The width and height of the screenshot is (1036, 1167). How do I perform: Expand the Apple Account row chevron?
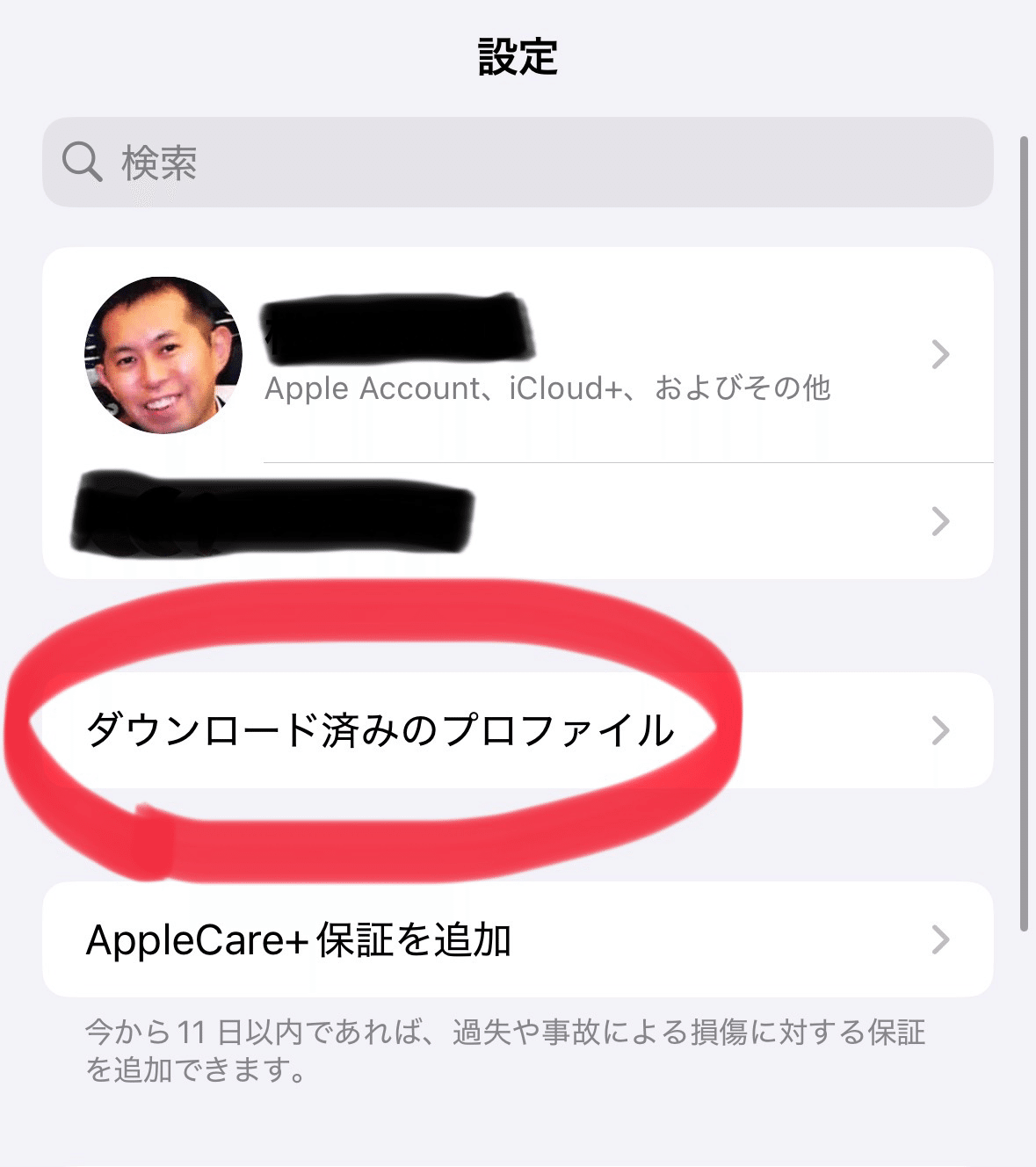pos(940,354)
